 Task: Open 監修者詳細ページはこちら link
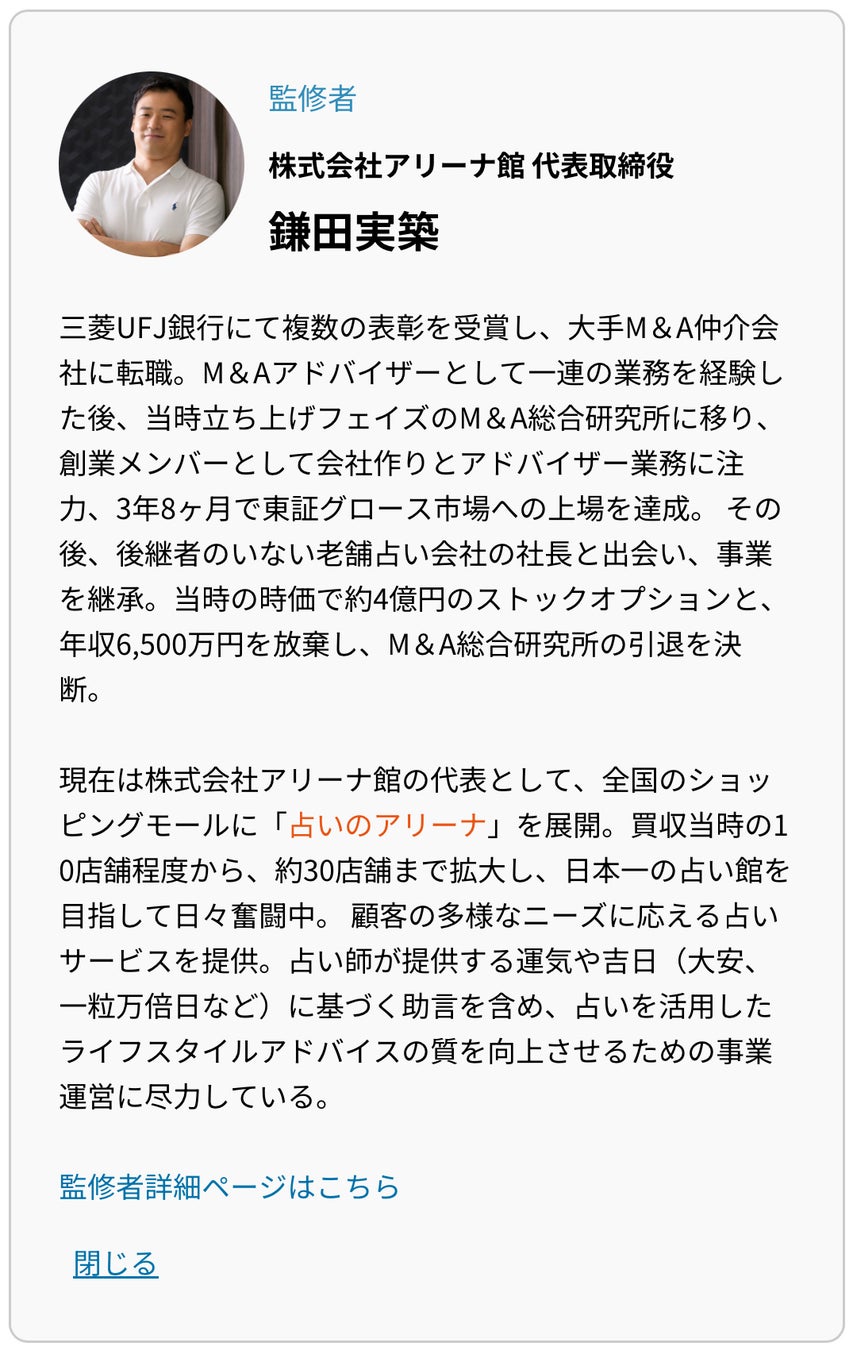230,1186
